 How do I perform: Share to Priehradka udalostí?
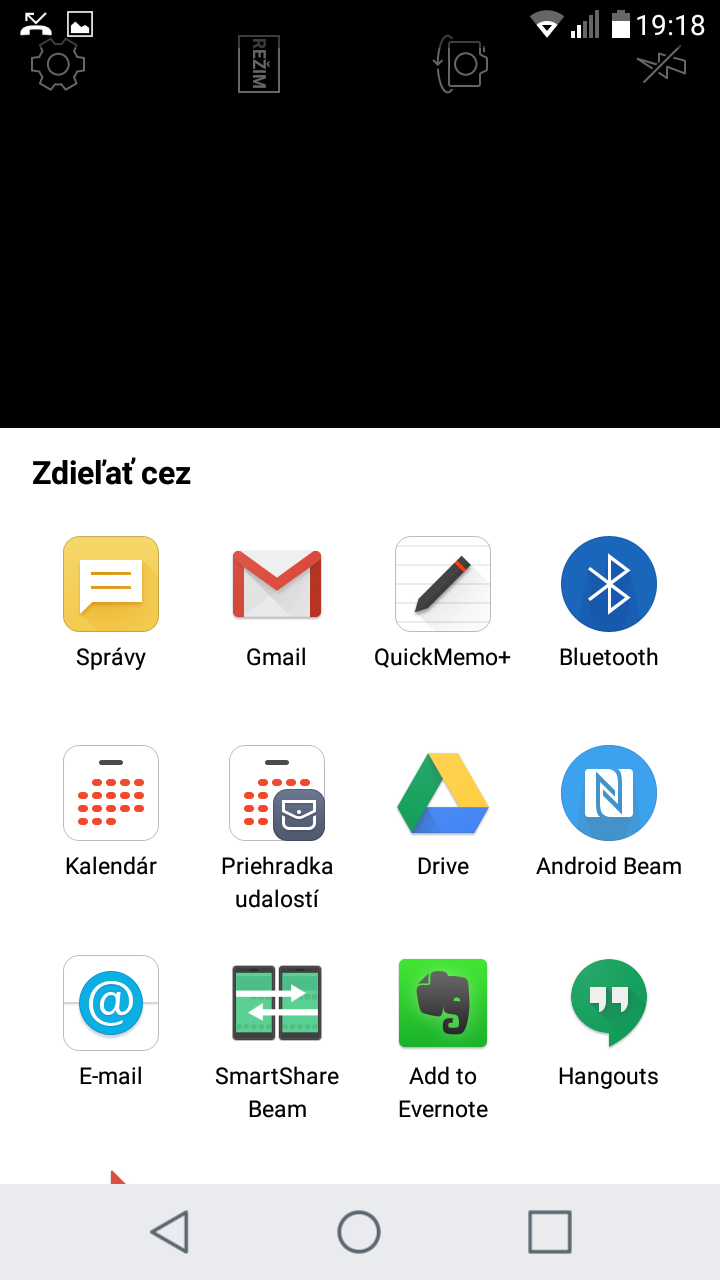pyautogui.click(x=277, y=827)
